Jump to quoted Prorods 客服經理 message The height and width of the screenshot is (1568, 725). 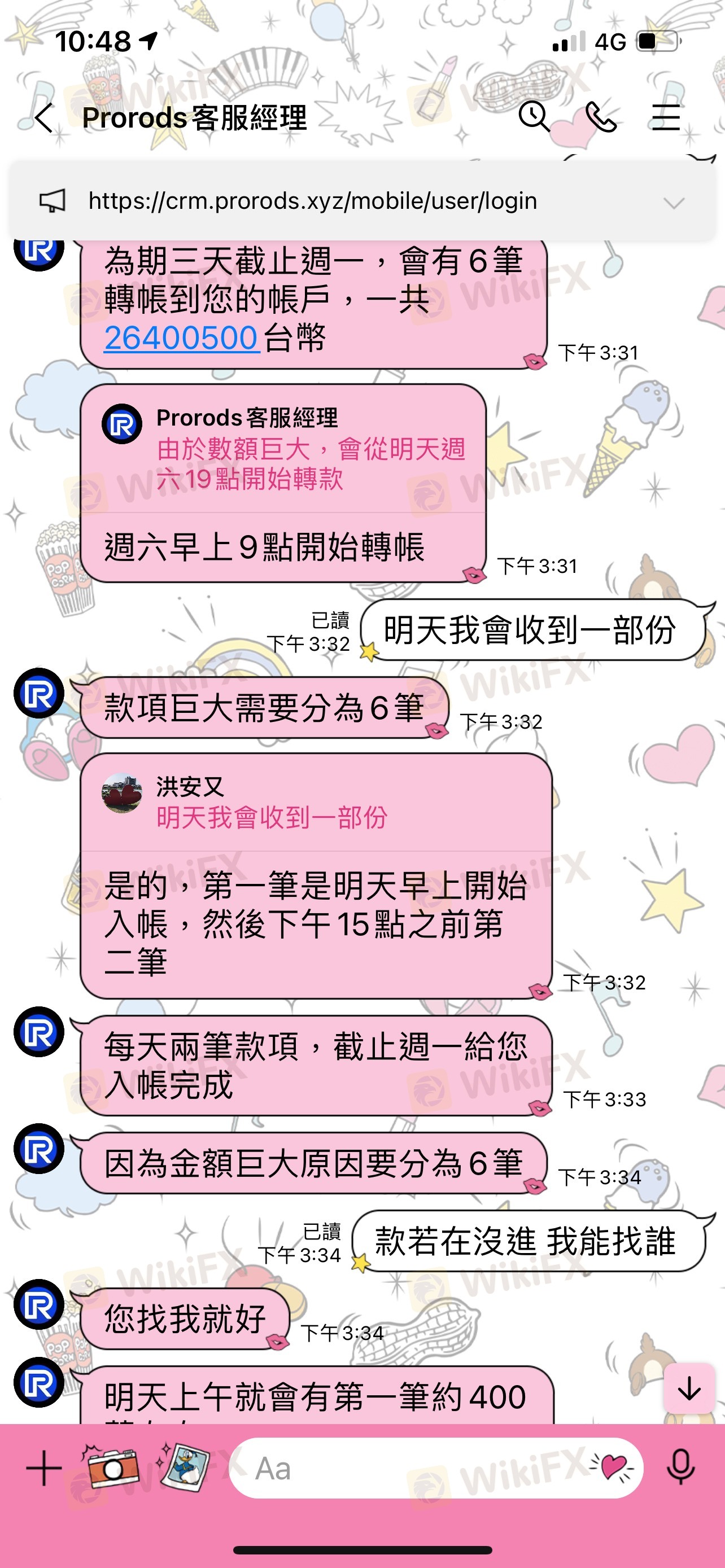283,449
